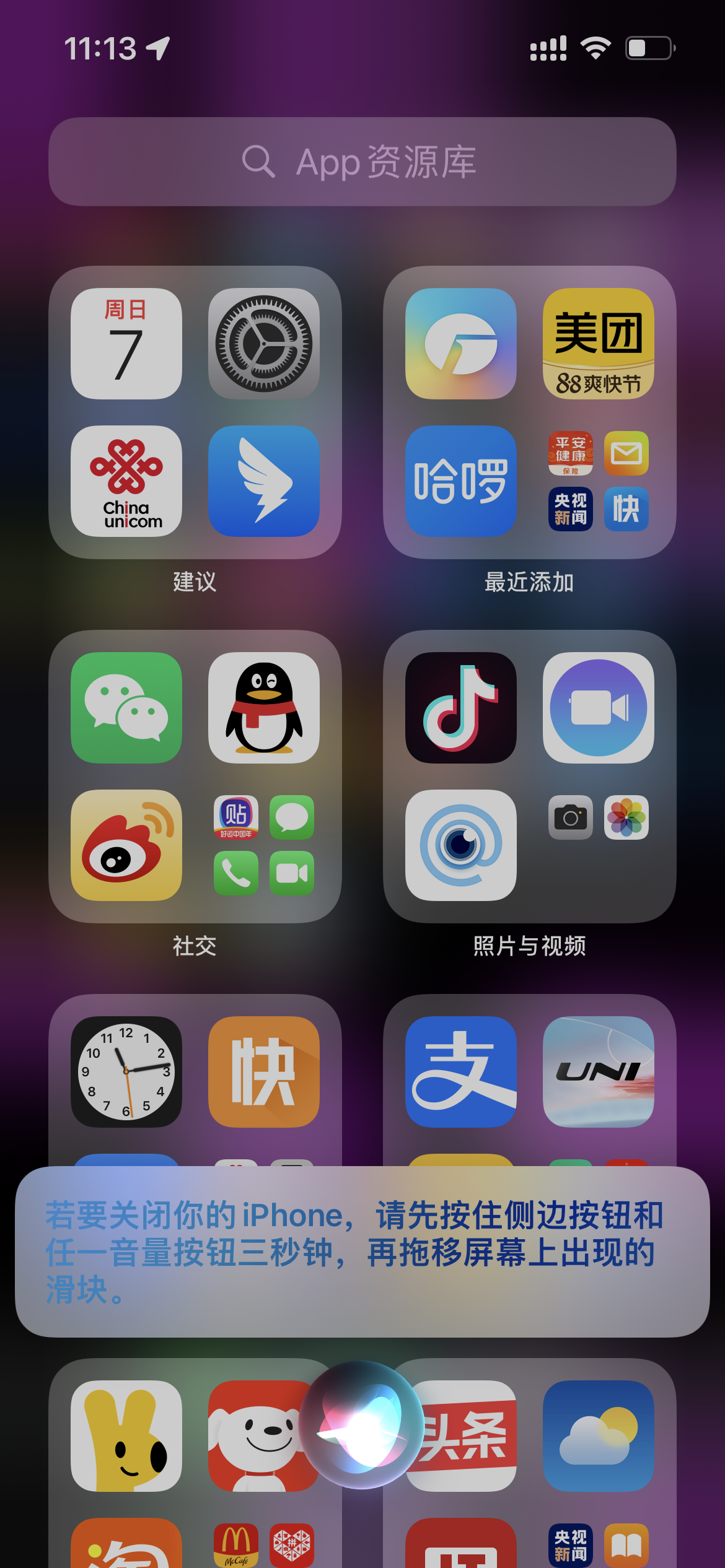
Task: Launch the China Unicom app
Action: click(x=126, y=481)
